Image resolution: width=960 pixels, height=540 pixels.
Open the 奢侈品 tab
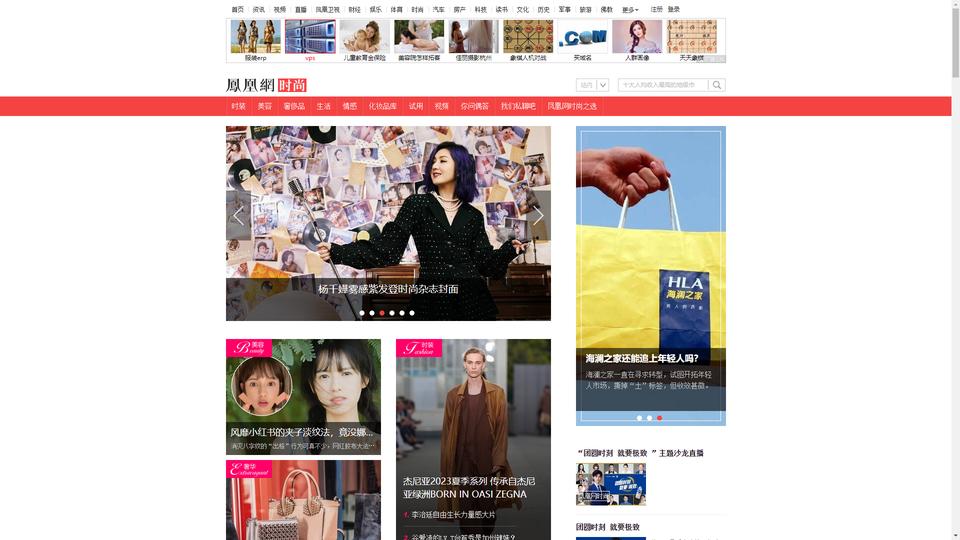pyautogui.click(x=294, y=106)
